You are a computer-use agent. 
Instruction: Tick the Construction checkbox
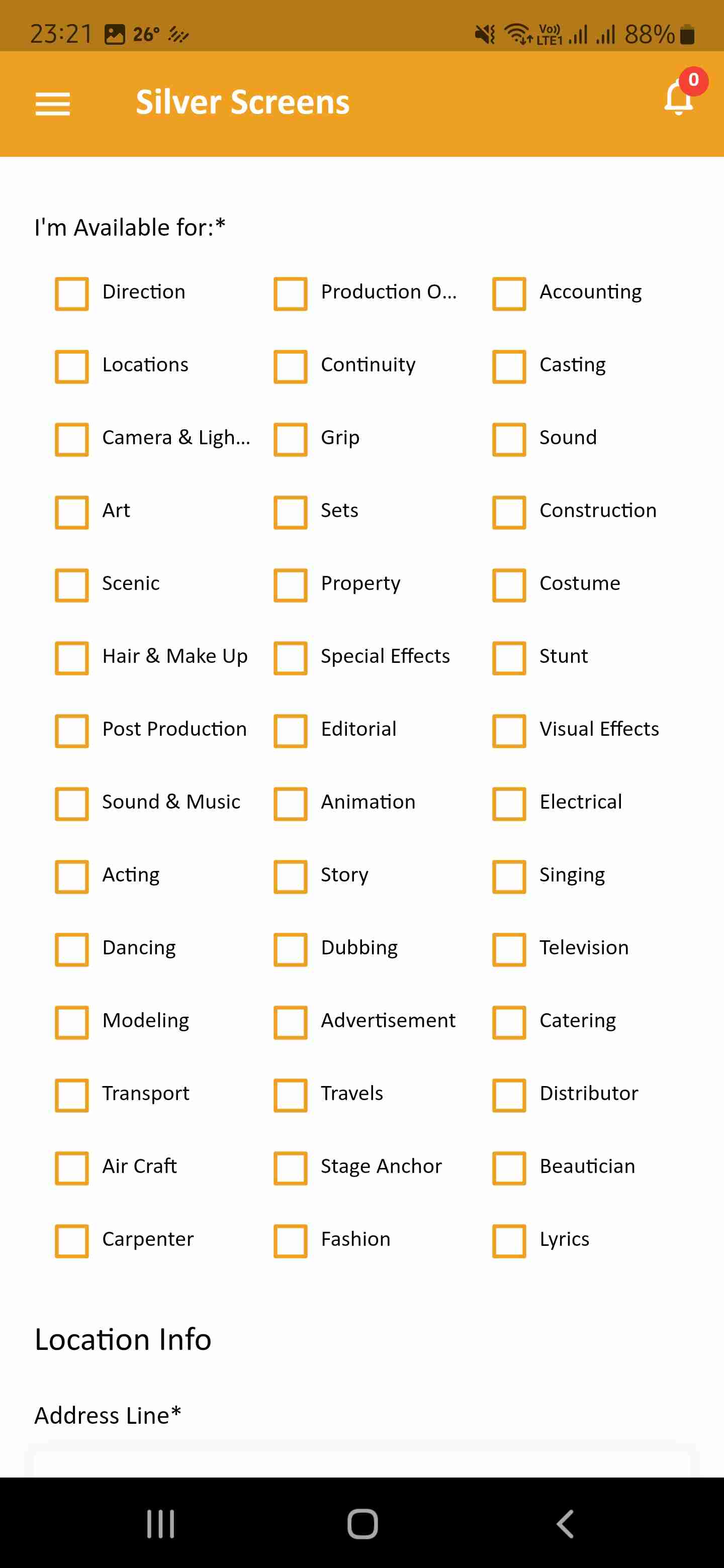pyautogui.click(x=509, y=513)
